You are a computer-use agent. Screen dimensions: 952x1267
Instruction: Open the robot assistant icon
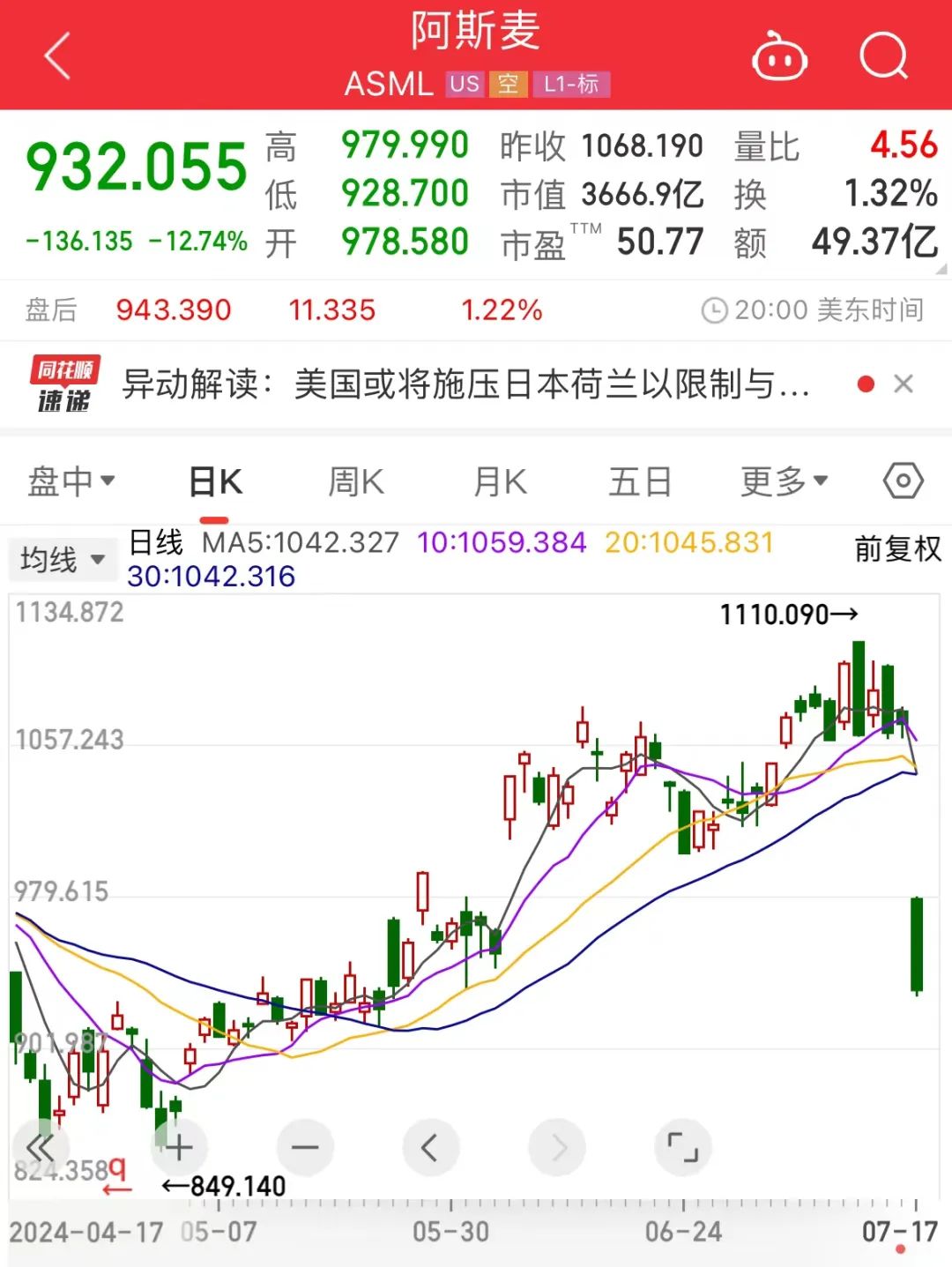tap(779, 56)
